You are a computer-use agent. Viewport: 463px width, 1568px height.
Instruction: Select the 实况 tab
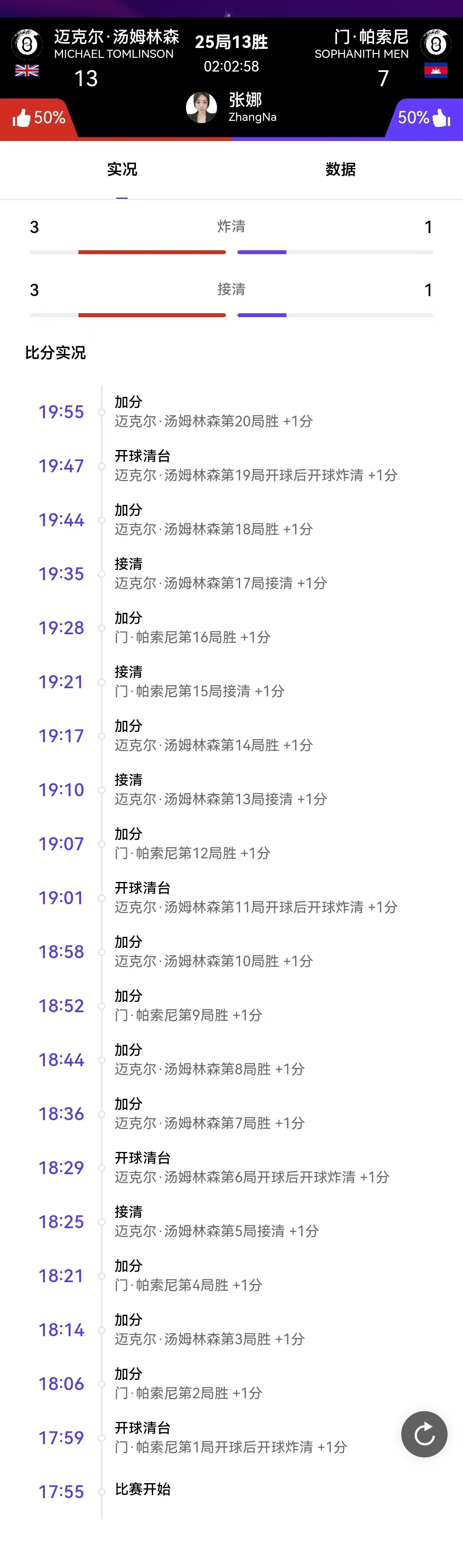[122, 169]
